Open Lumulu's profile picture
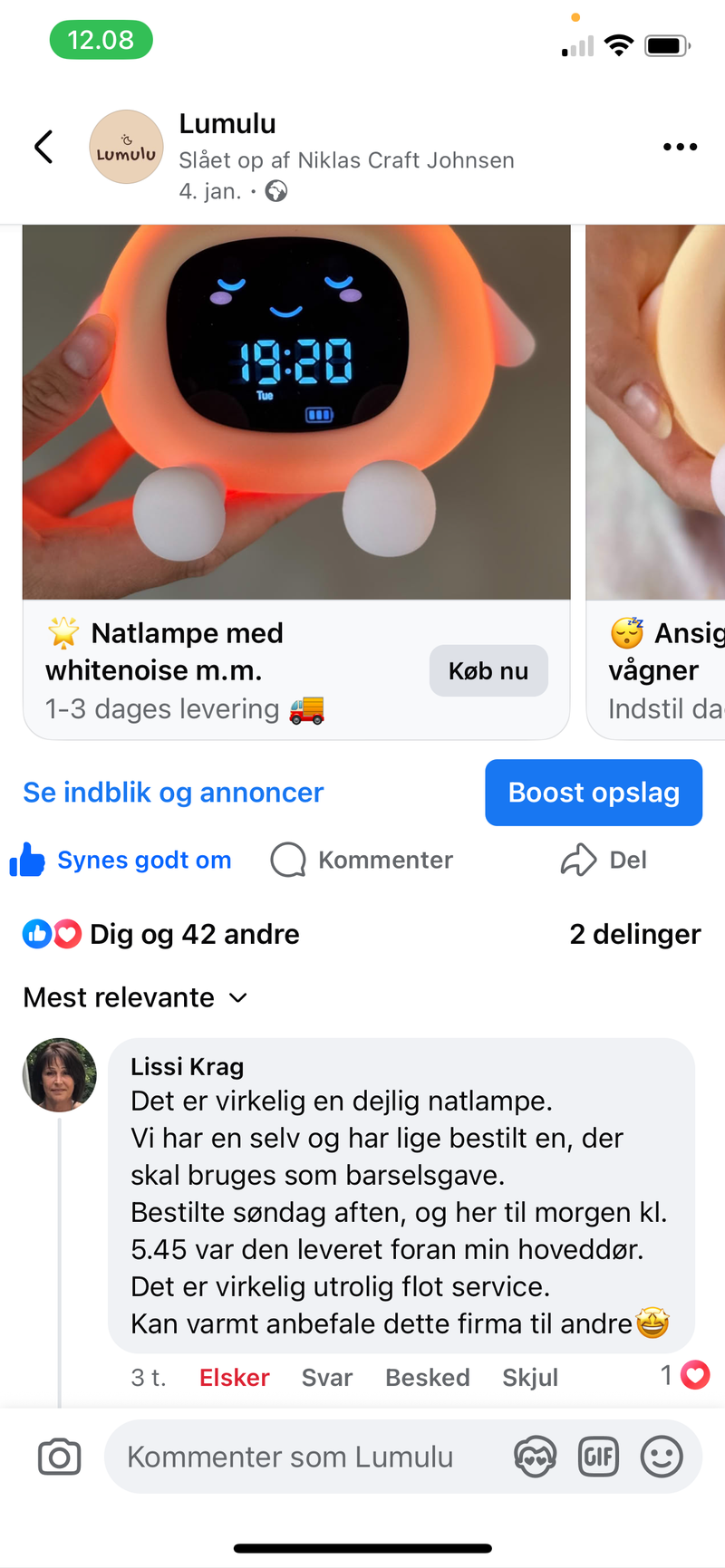725x1568 pixels. coord(127,147)
